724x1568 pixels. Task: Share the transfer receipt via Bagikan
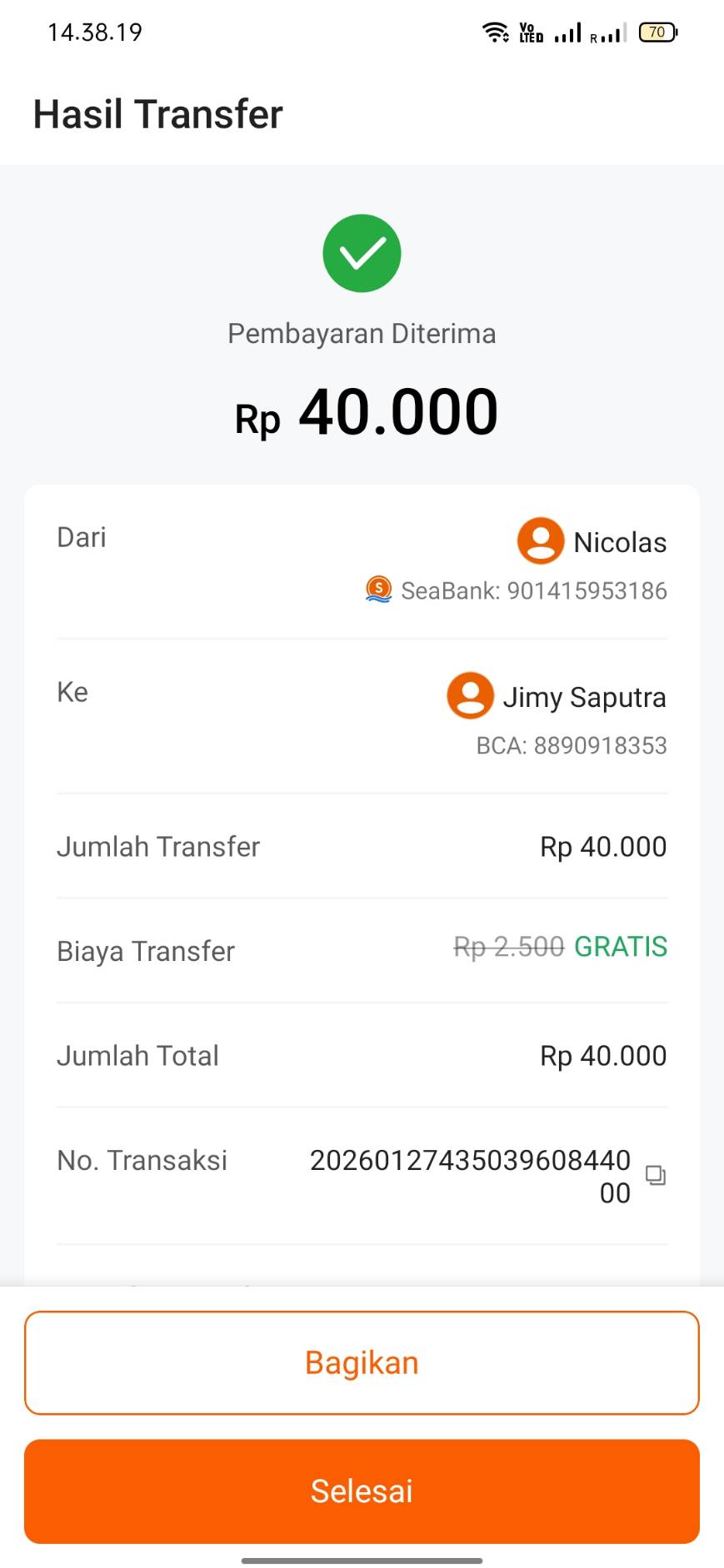coord(362,1363)
